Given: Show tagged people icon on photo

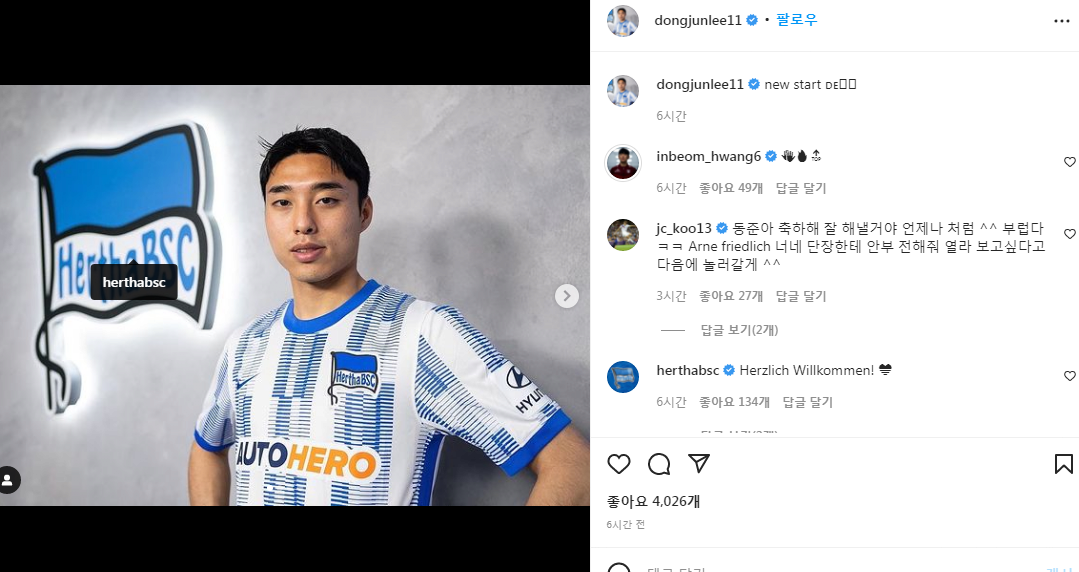Looking at the screenshot, I should 9,481.
